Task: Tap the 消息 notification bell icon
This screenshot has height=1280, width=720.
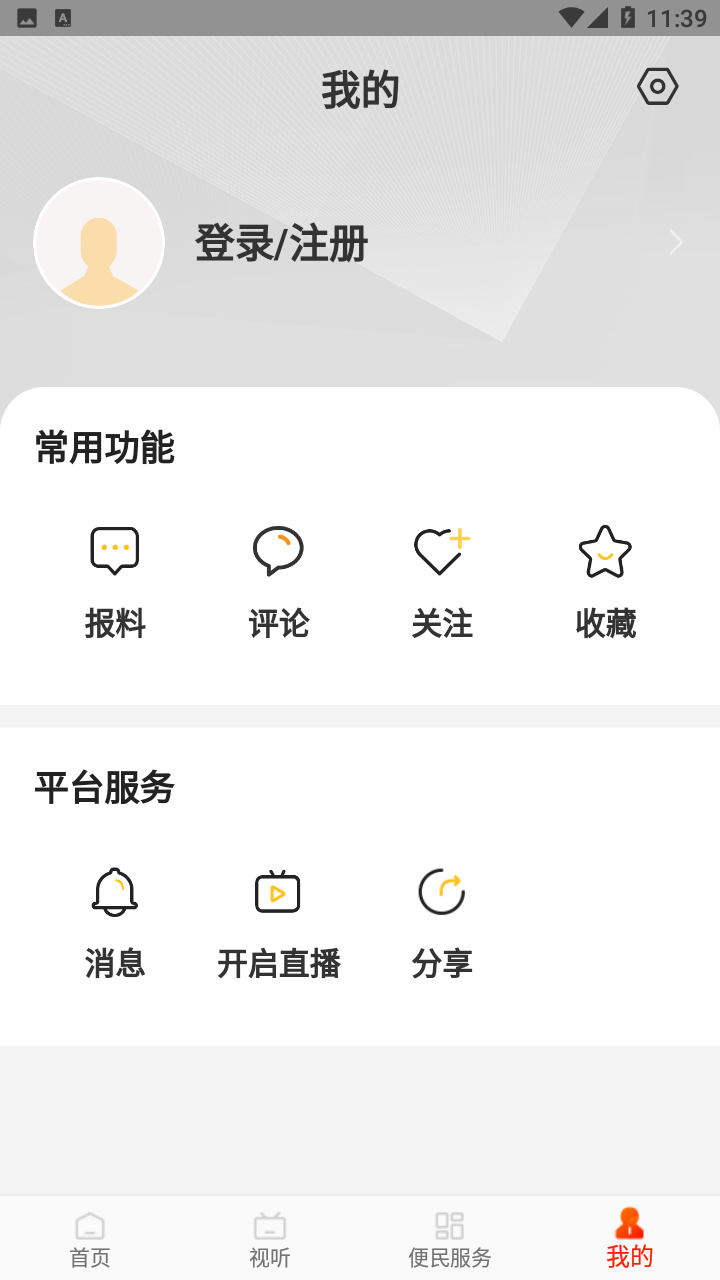Action: coord(114,891)
